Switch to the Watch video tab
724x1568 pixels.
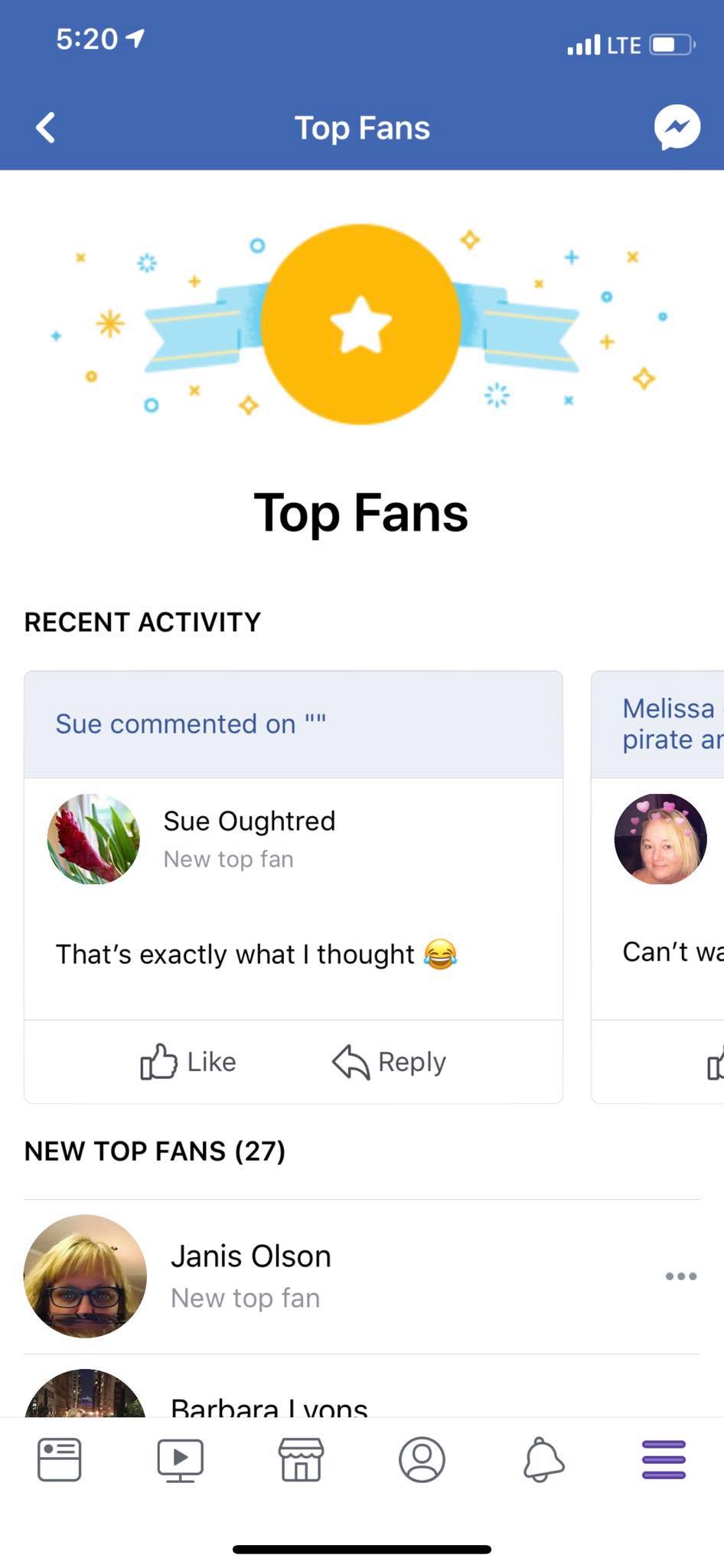click(180, 1459)
